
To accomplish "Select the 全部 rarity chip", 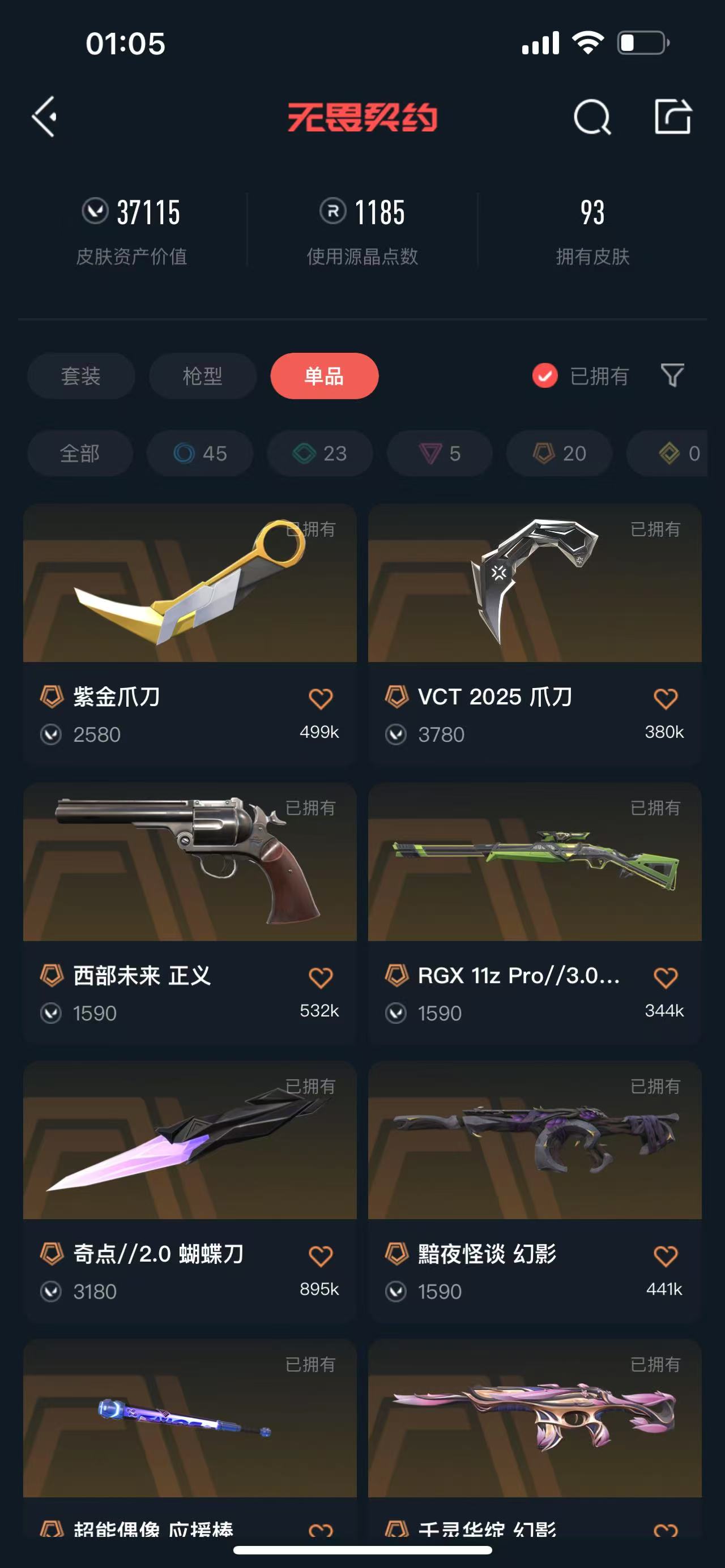I will [x=80, y=454].
